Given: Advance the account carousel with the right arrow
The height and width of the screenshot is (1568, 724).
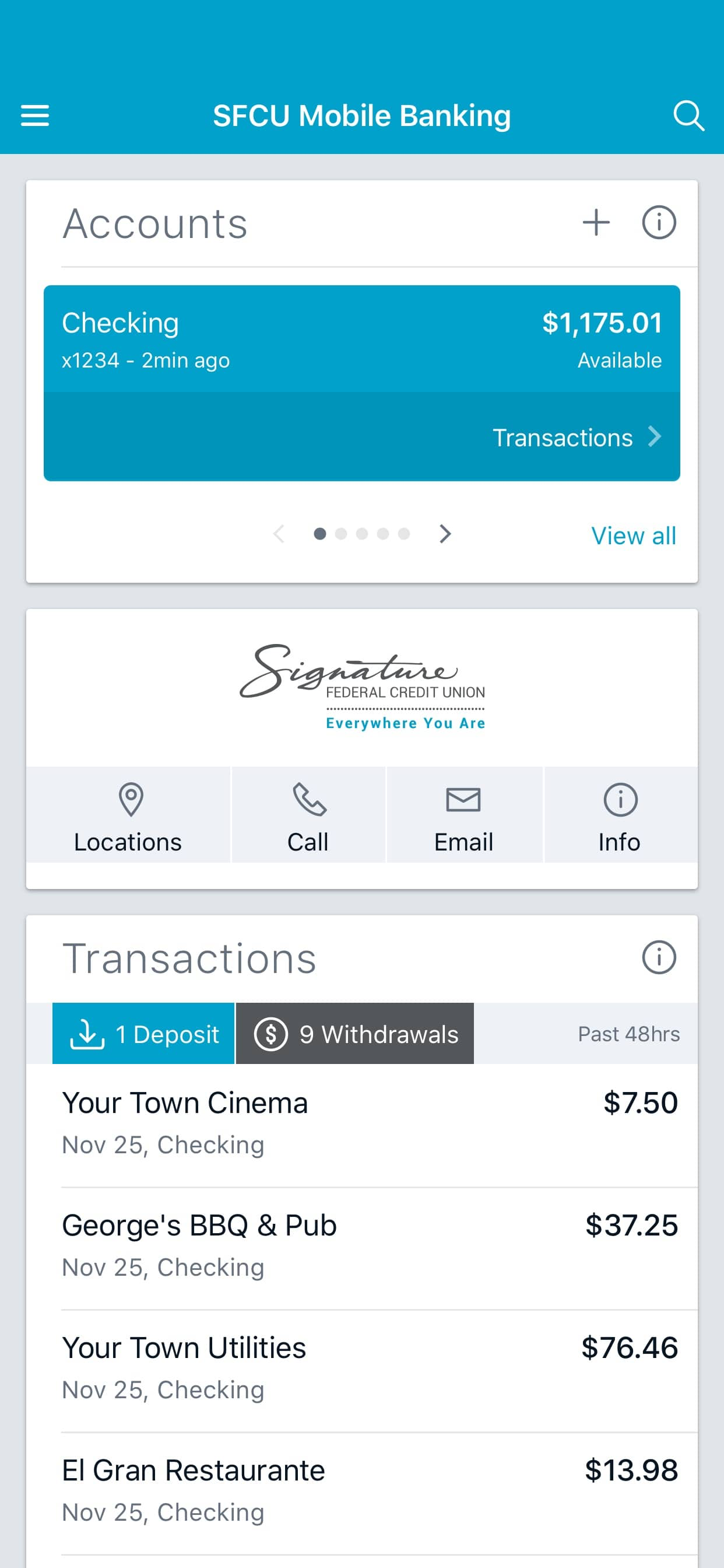Looking at the screenshot, I should pyautogui.click(x=445, y=534).
